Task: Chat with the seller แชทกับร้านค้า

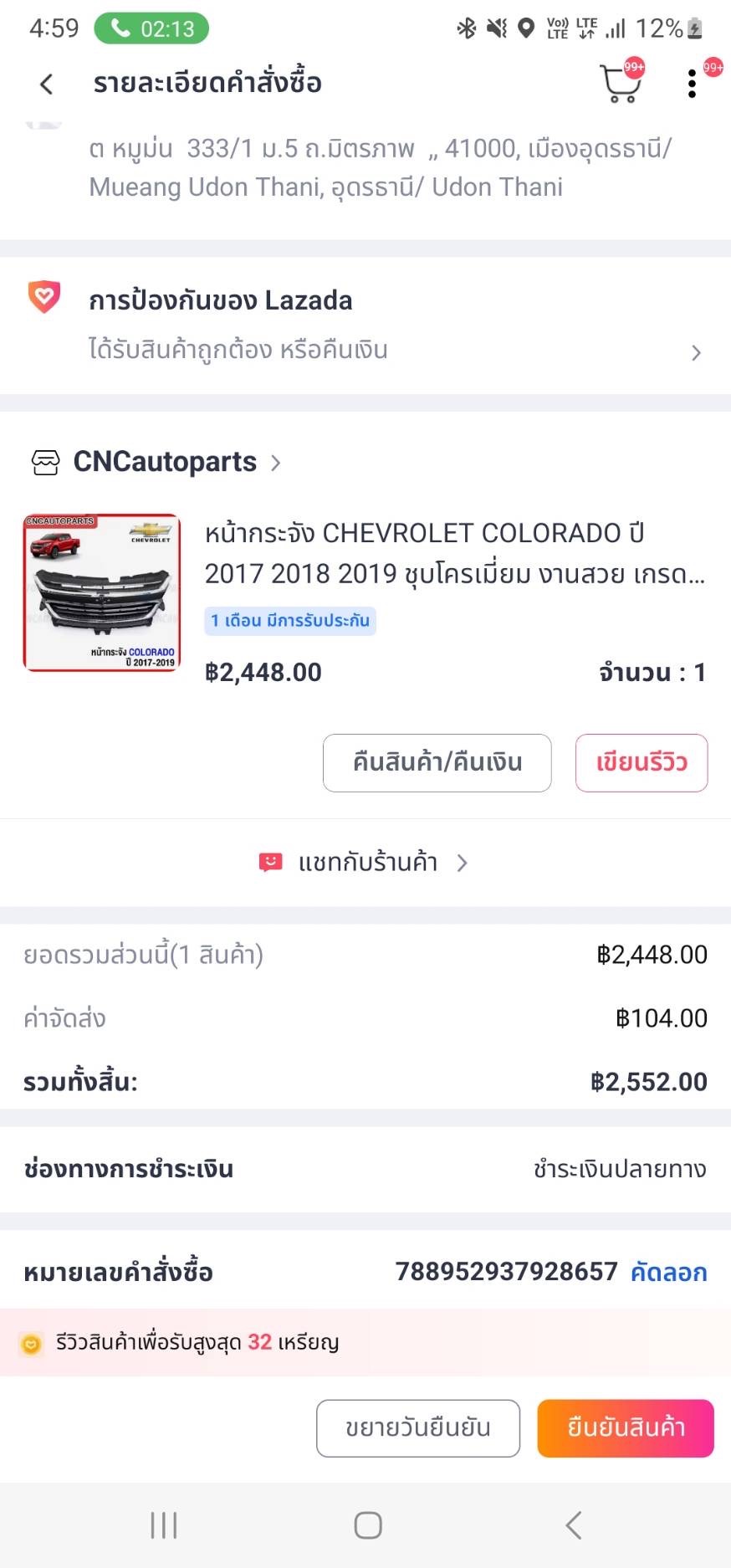Action: 365,863
